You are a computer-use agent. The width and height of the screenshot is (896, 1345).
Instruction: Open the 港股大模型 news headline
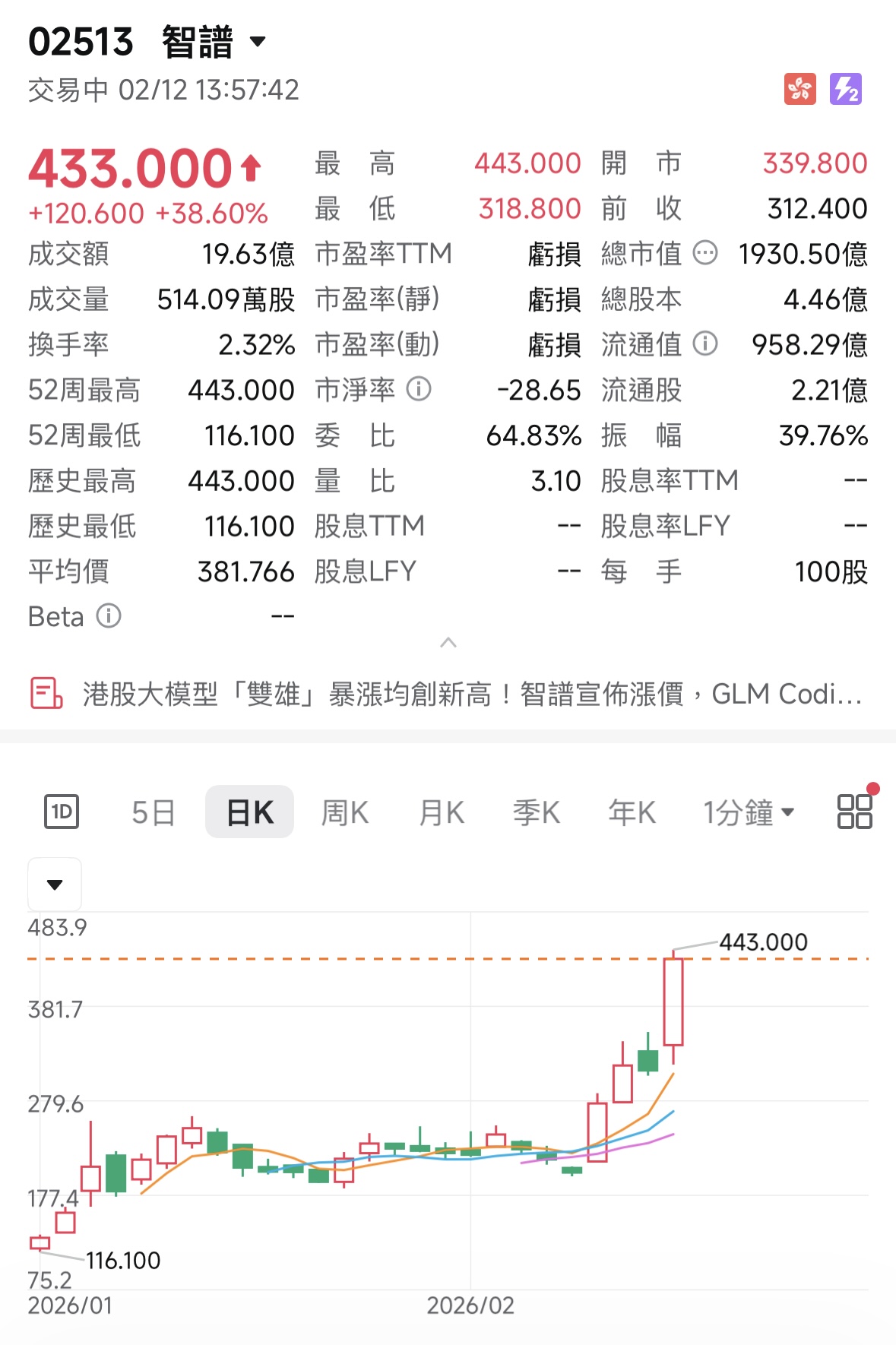tap(456, 693)
